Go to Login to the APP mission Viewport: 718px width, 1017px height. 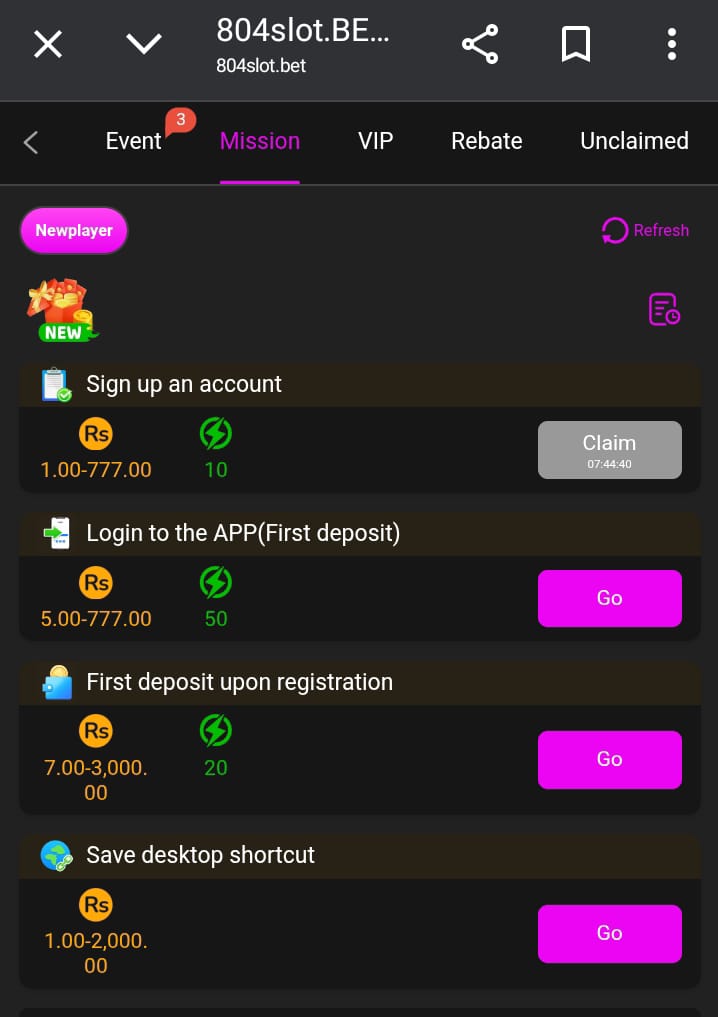pos(609,598)
